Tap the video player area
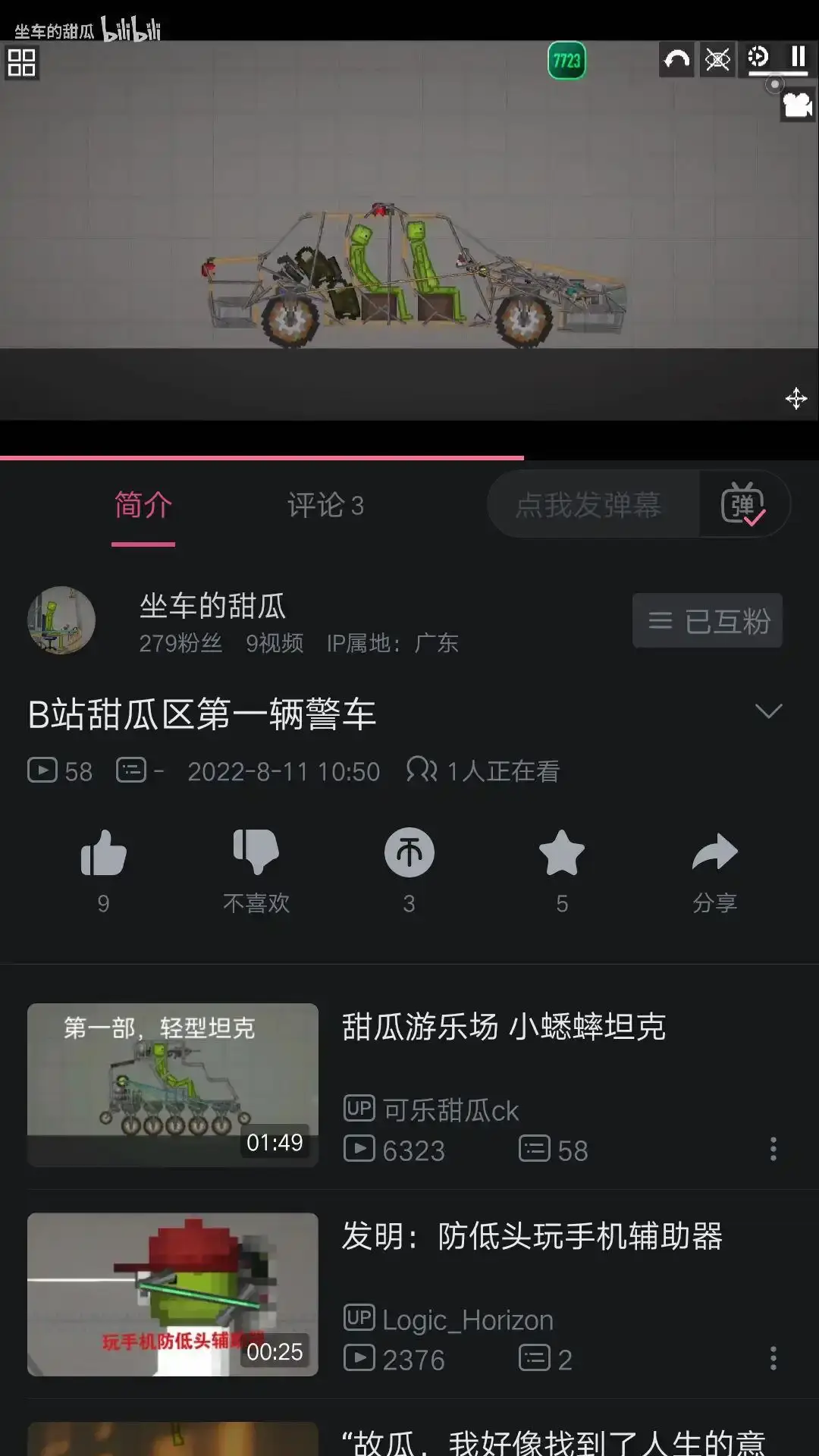The image size is (819, 1456). 409,227
